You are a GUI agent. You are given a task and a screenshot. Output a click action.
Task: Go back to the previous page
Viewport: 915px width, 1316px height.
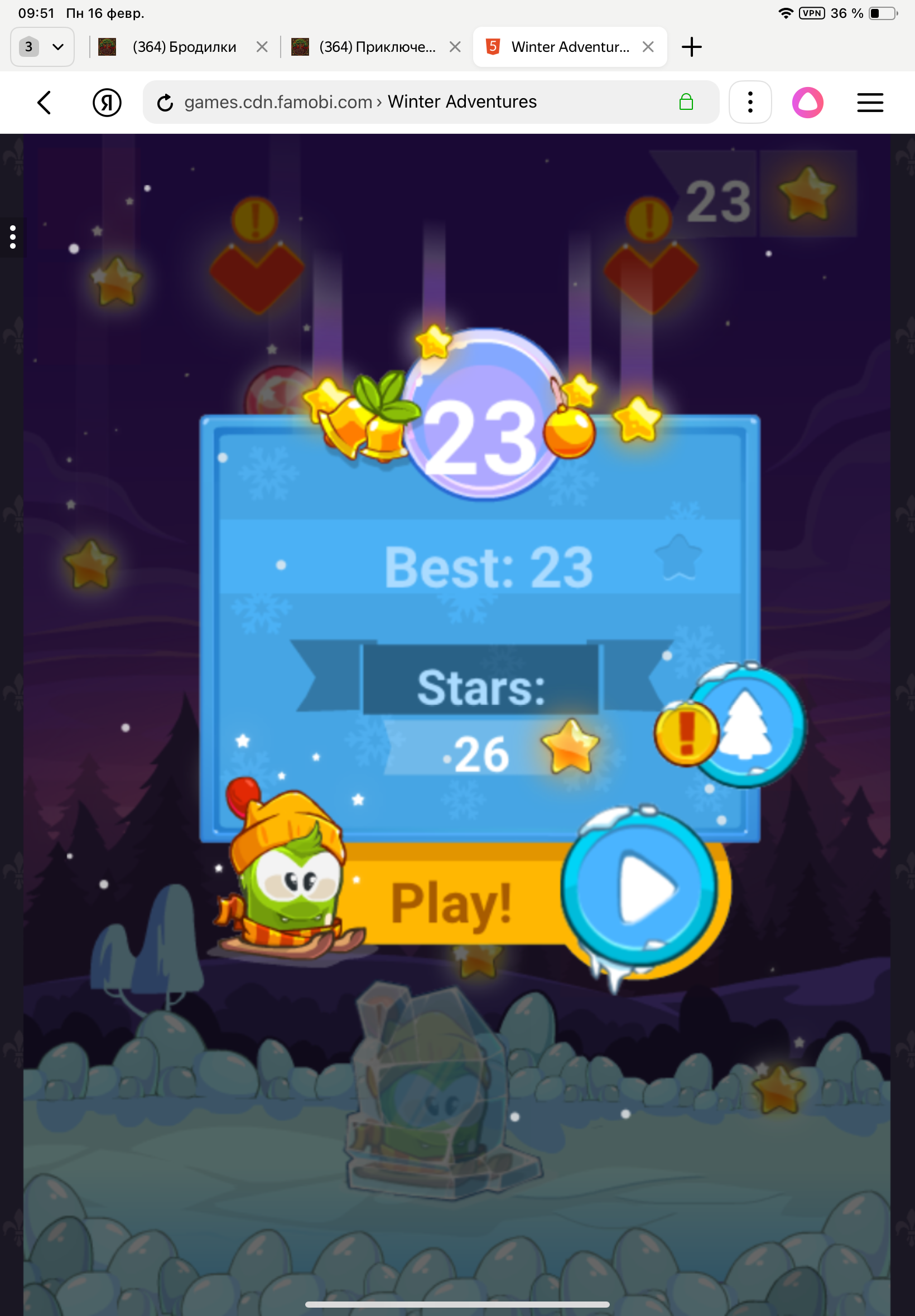(44, 103)
